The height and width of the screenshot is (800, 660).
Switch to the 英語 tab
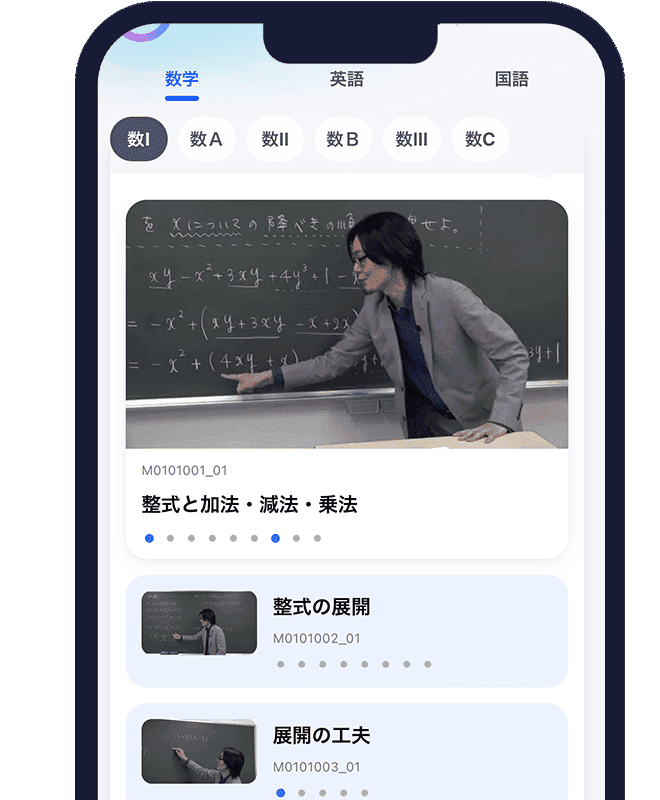(x=346, y=80)
